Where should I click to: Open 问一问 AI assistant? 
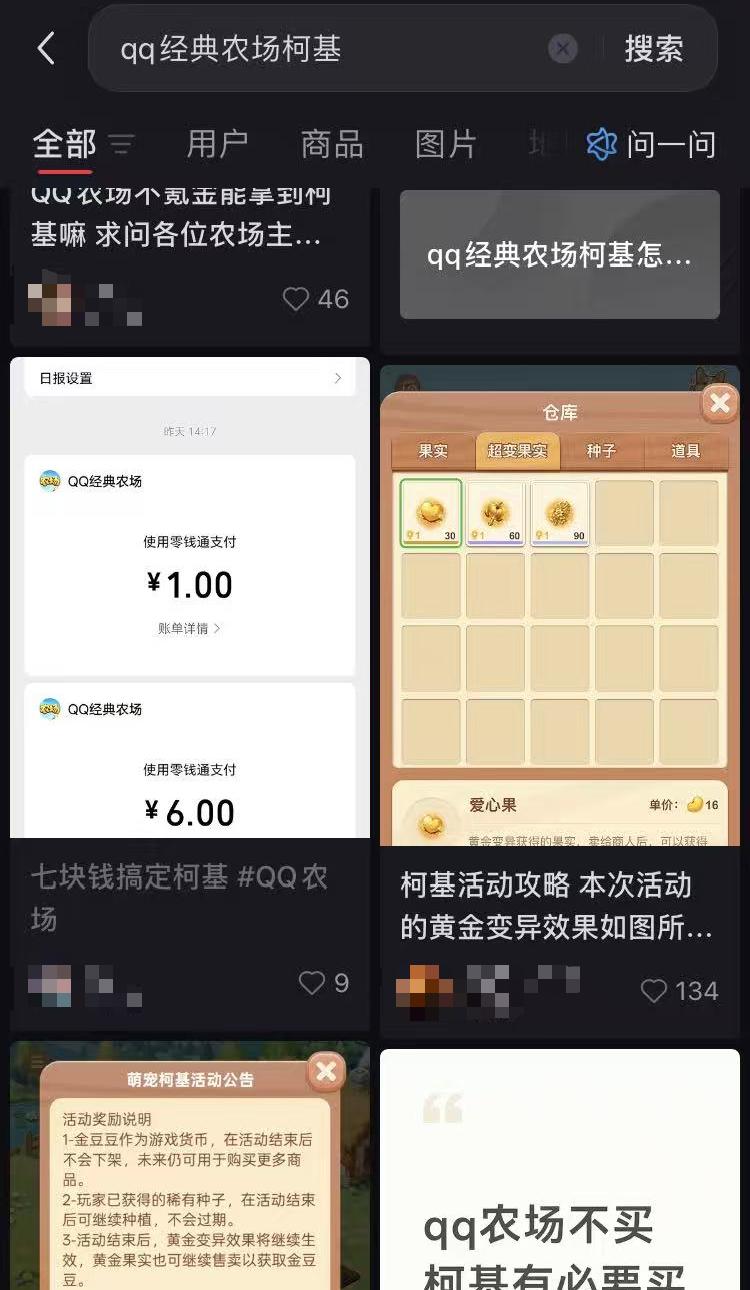coord(652,145)
